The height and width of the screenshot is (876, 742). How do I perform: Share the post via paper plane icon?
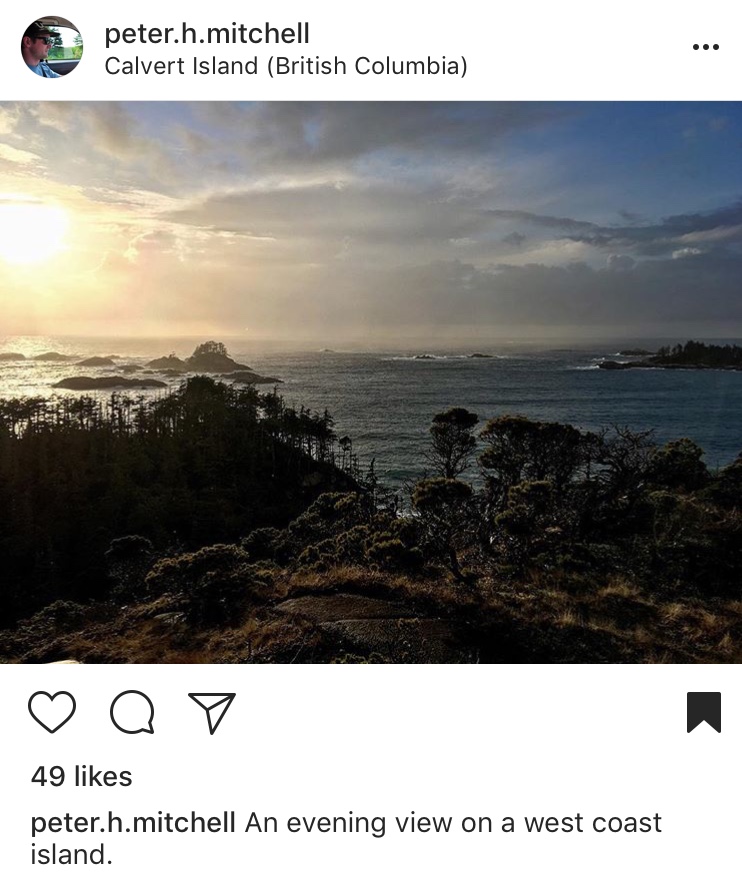[212, 713]
